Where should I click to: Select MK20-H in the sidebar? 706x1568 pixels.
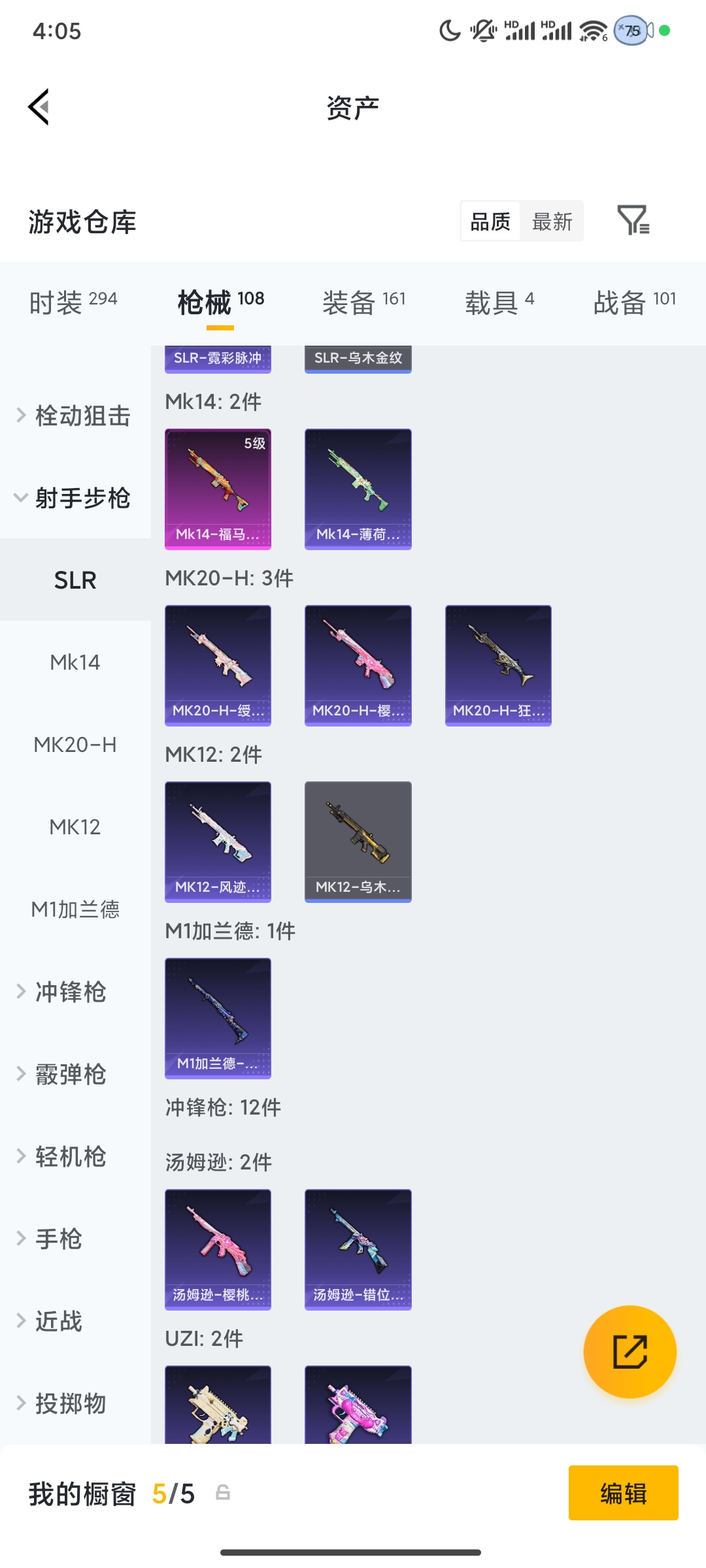pyautogui.click(x=75, y=745)
